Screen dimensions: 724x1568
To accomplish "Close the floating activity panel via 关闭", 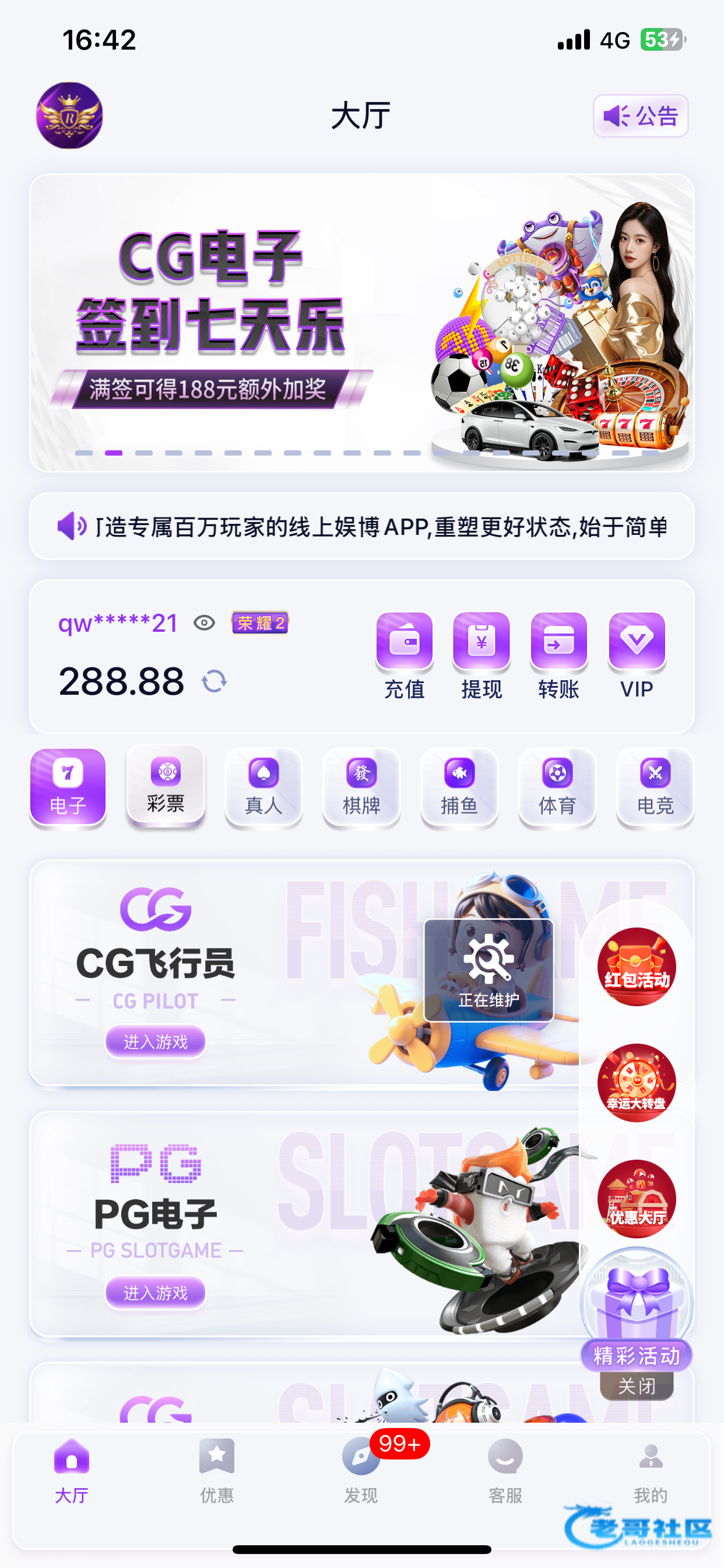I will click(x=637, y=1386).
